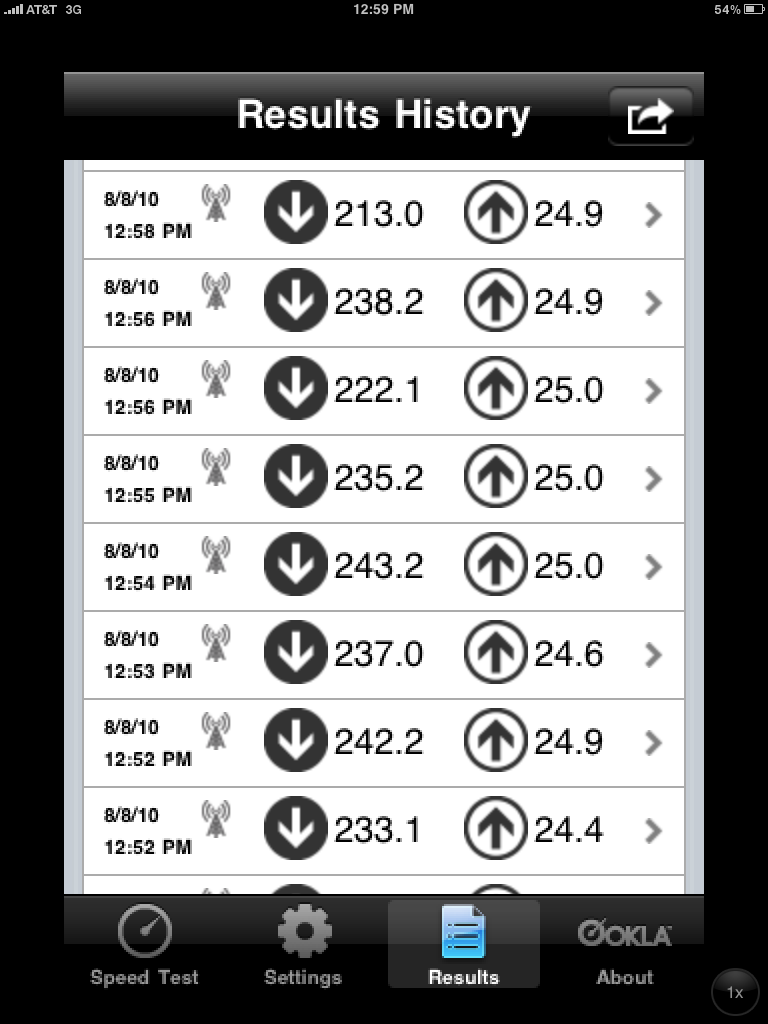Go to the Settings tab
This screenshot has width=768, height=1024.
[304, 944]
